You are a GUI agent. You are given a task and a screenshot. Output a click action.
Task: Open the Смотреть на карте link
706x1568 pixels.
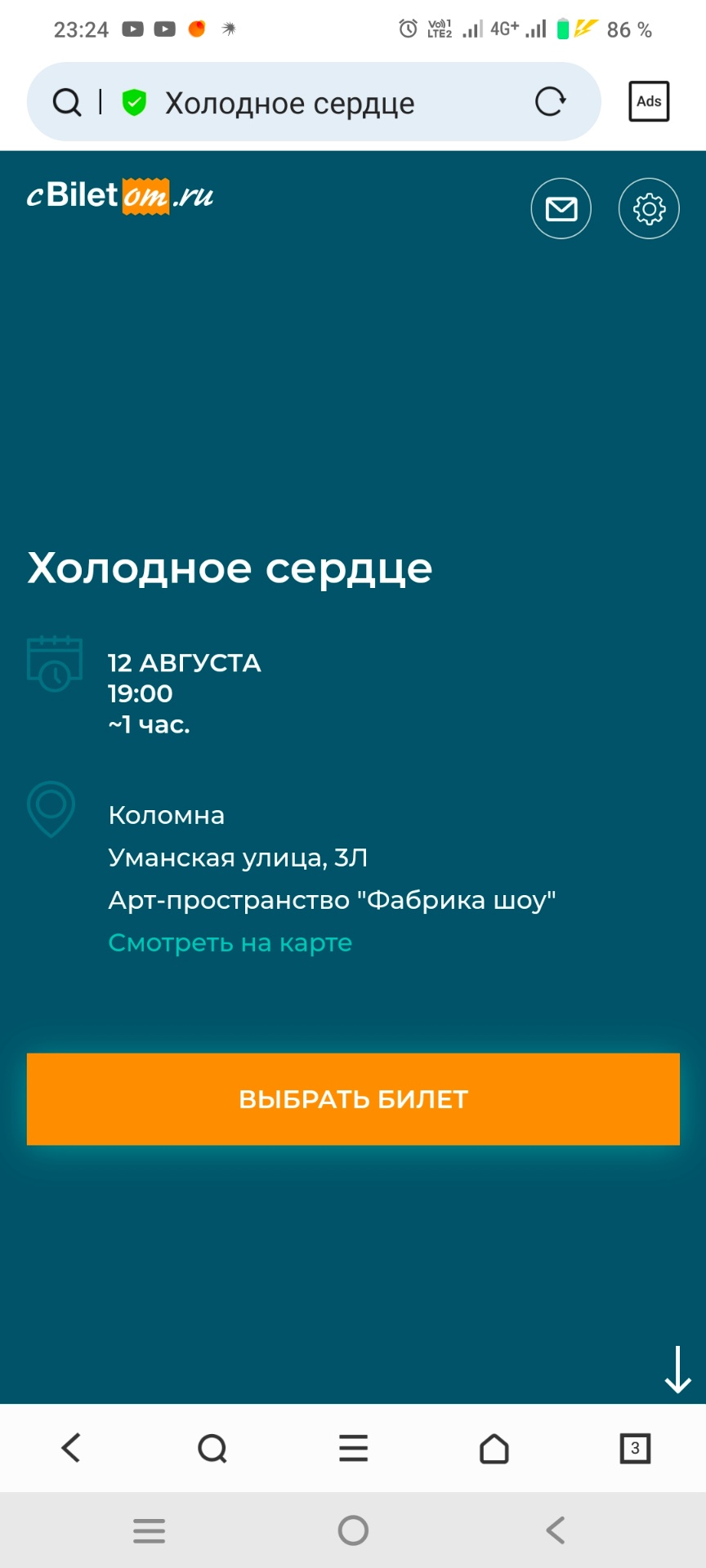tap(230, 942)
